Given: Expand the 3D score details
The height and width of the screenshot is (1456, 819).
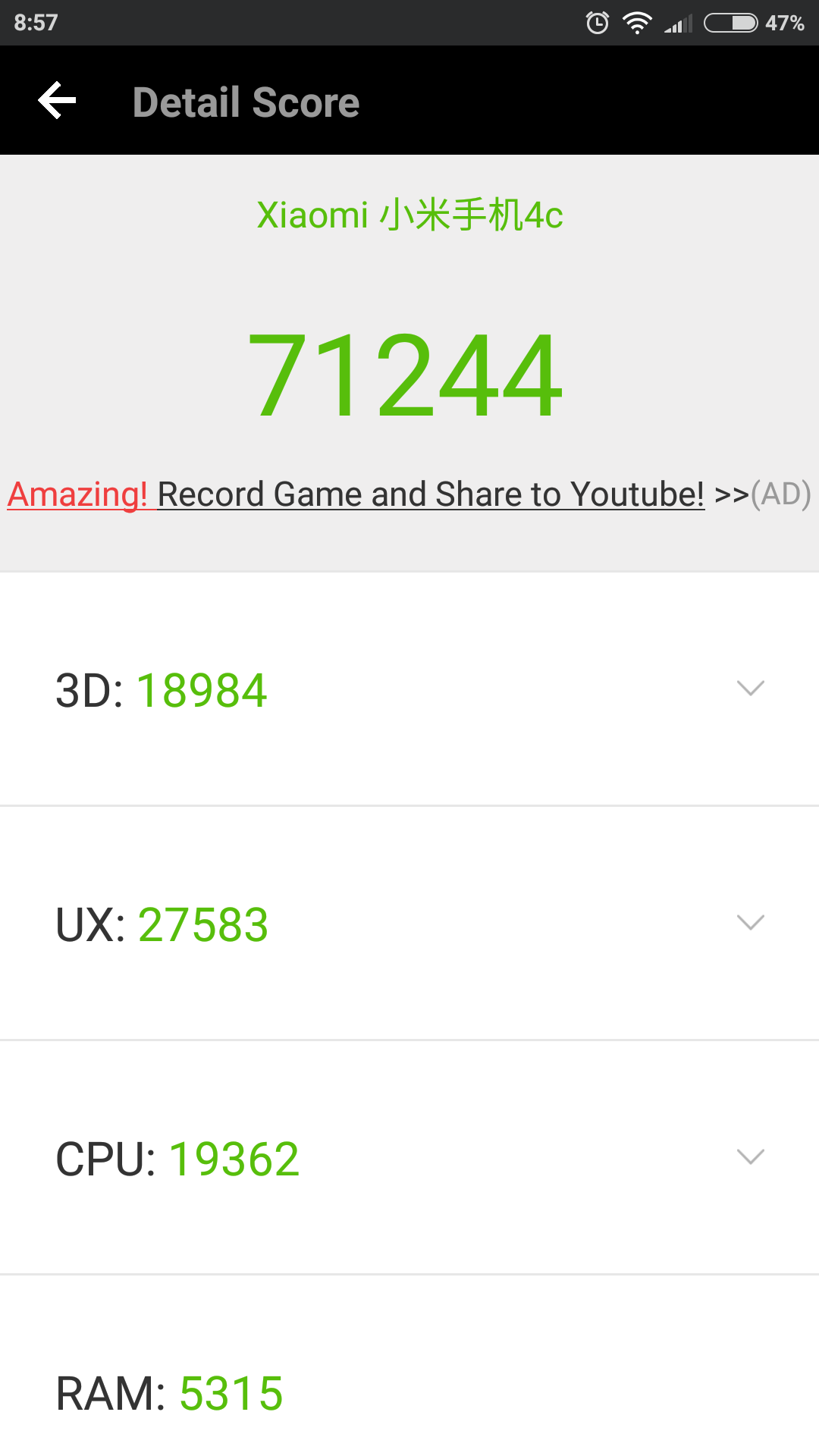Looking at the screenshot, I should (409, 689).
